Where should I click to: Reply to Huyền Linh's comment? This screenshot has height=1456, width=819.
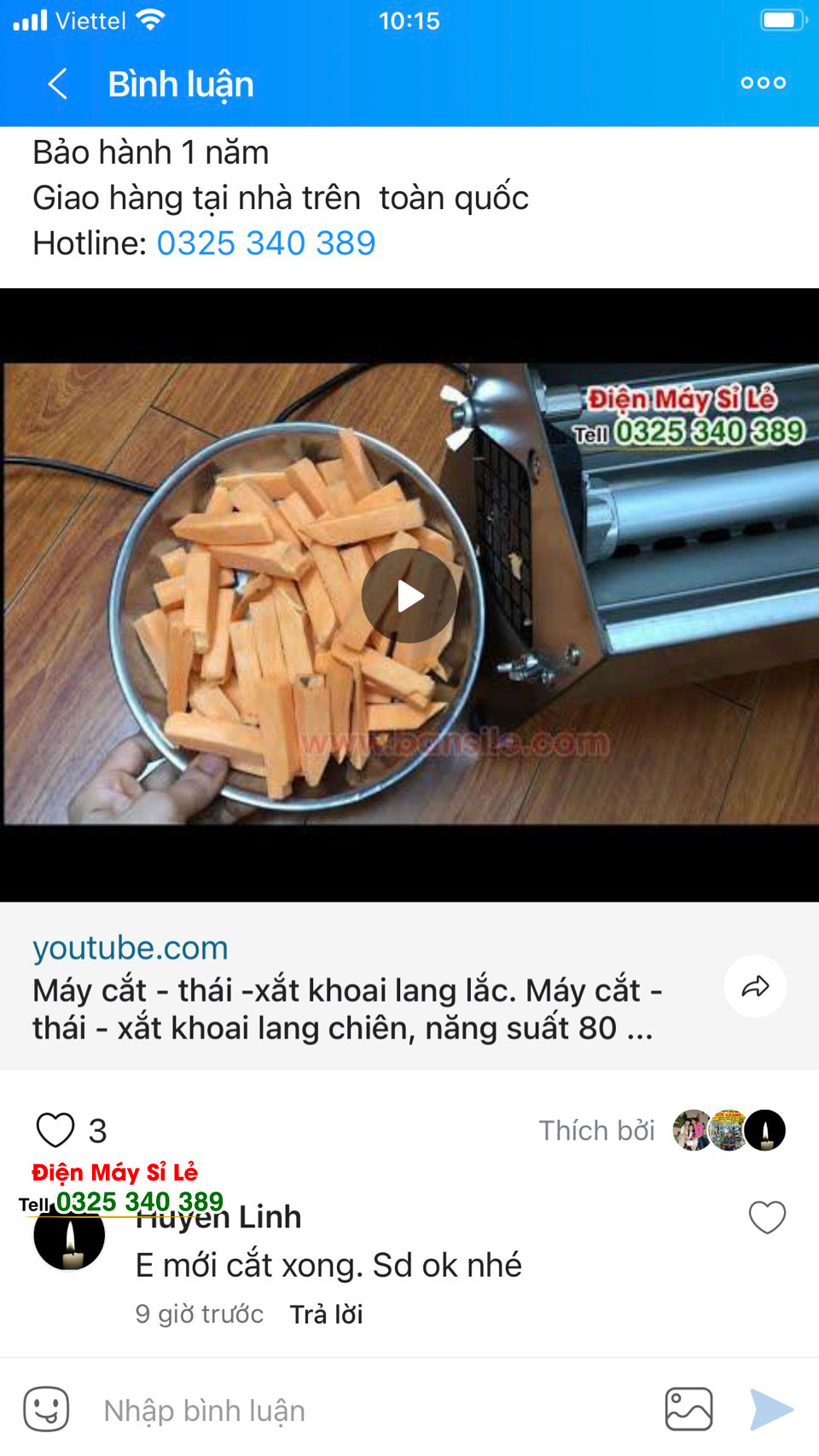point(326,1314)
